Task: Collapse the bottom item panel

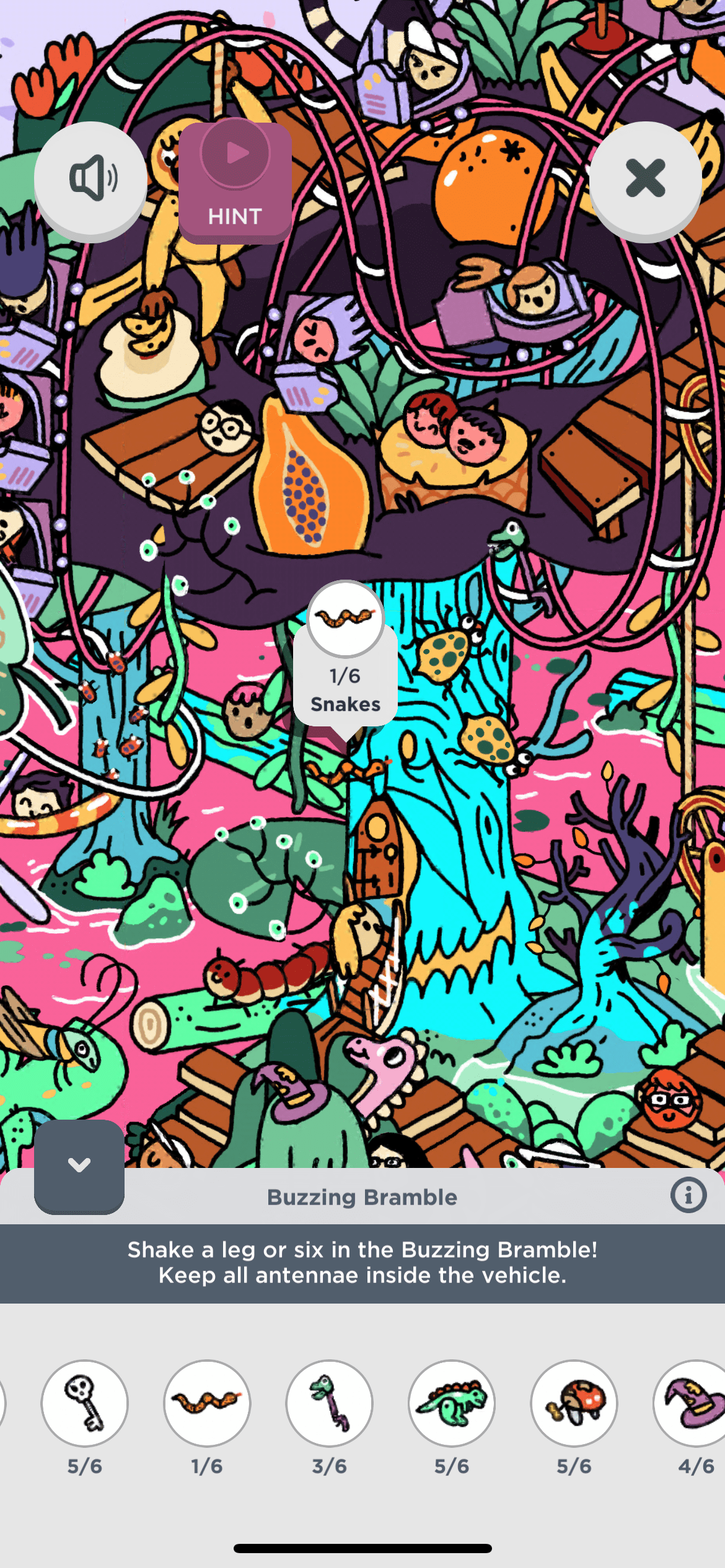Action: coord(79,1165)
